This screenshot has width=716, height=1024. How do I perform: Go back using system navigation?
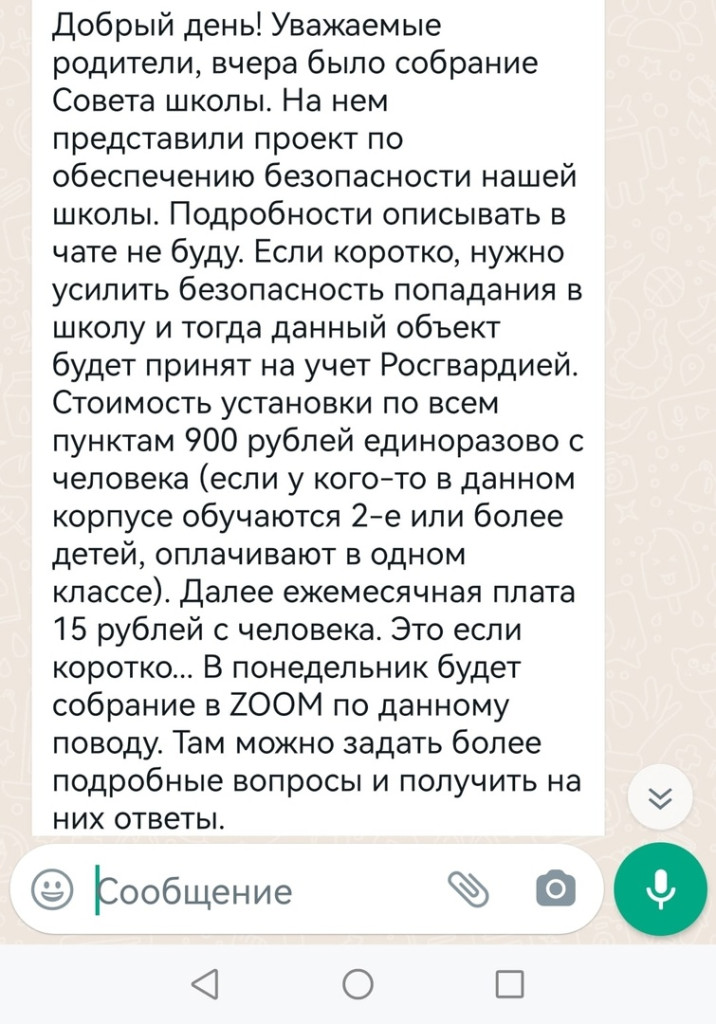click(x=205, y=985)
